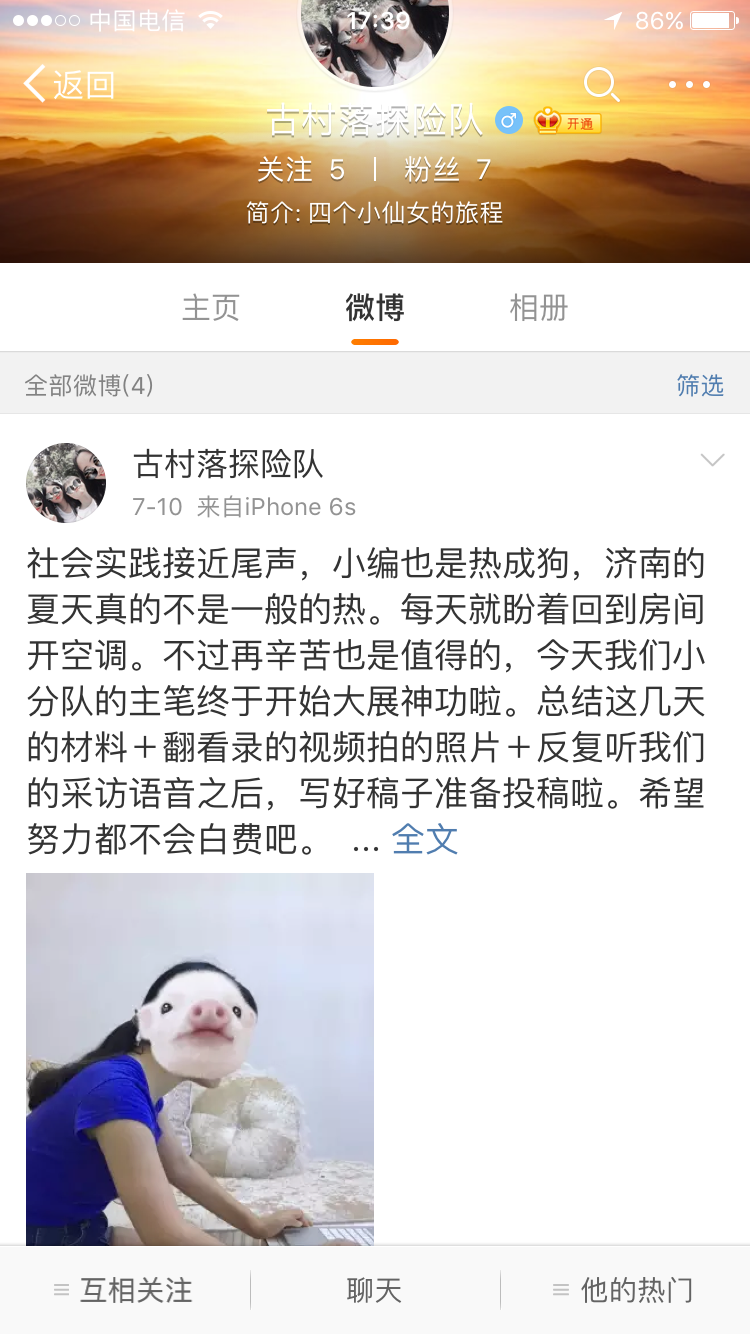Select the 微博 tab
Viewport: 750px width, 1334px height.
pyautogui.click(x=375, y=308)
